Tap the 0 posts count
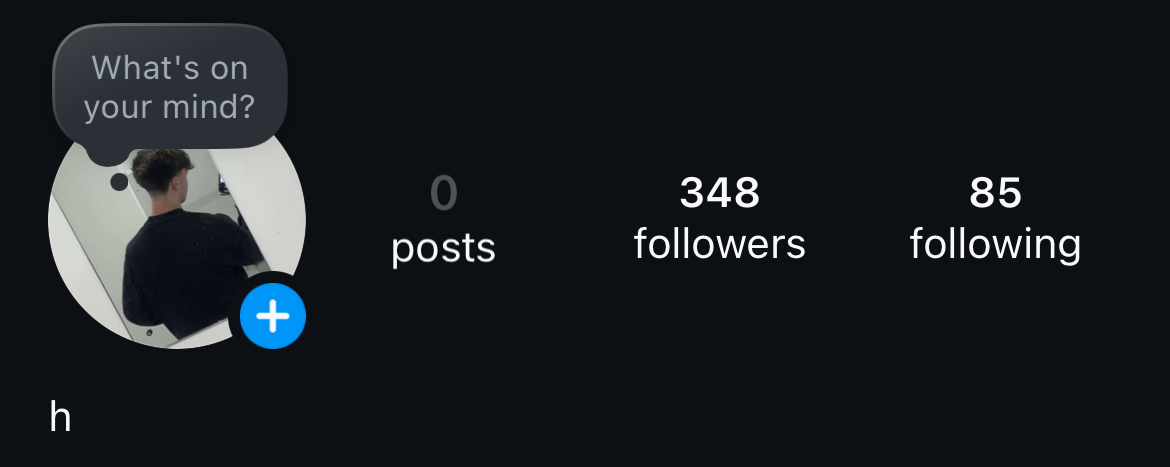 pyautogui.click(x=443, y=220)
